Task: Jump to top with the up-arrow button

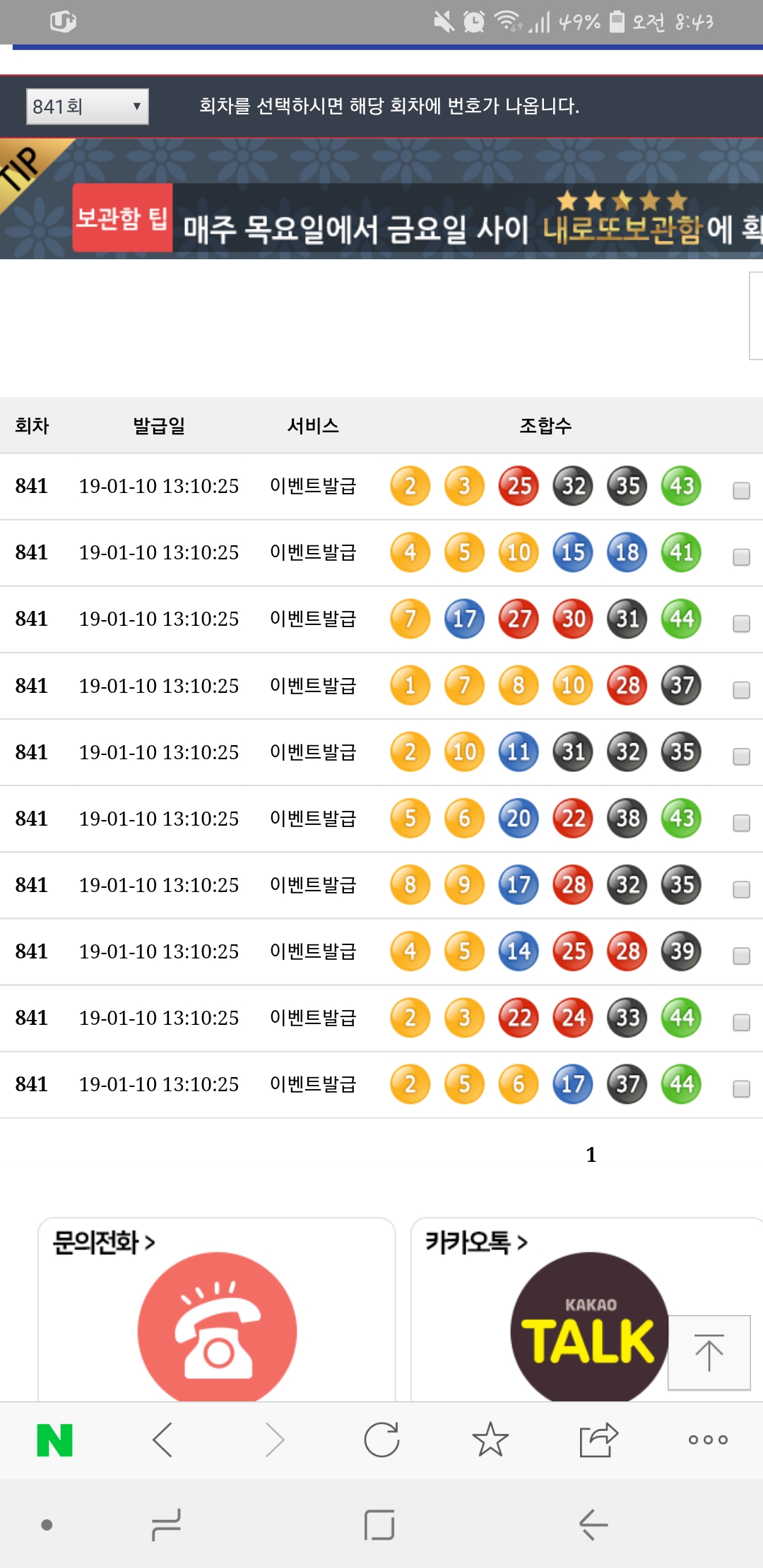Action: tap(709, 1353)
